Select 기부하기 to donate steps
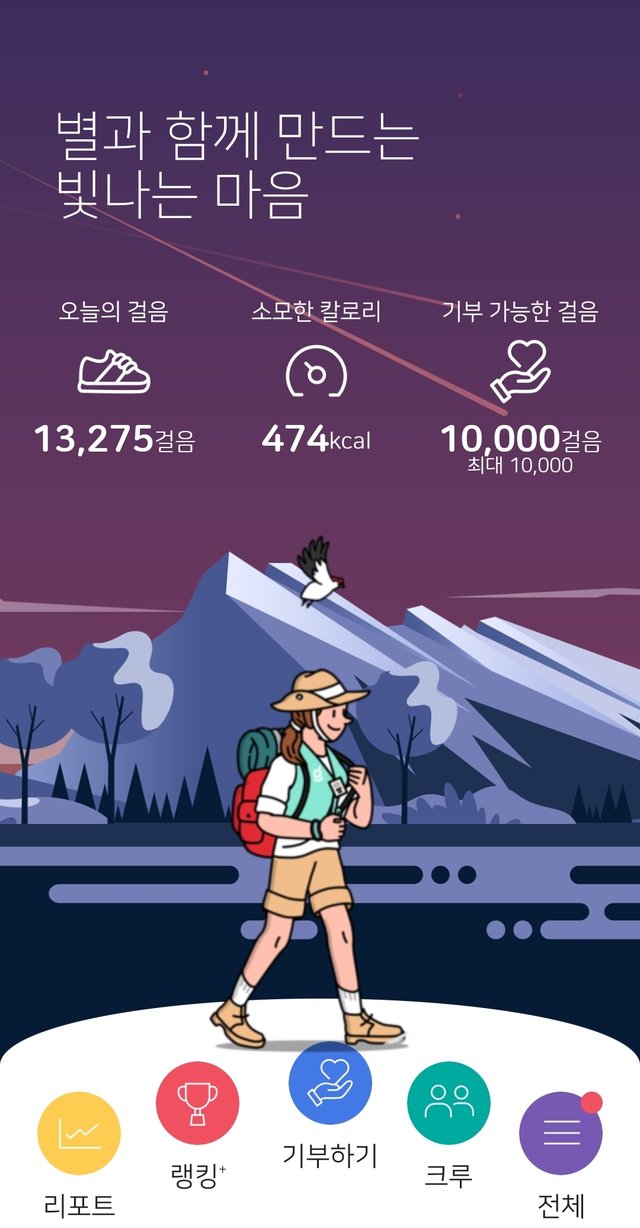 click(329, 1083)
